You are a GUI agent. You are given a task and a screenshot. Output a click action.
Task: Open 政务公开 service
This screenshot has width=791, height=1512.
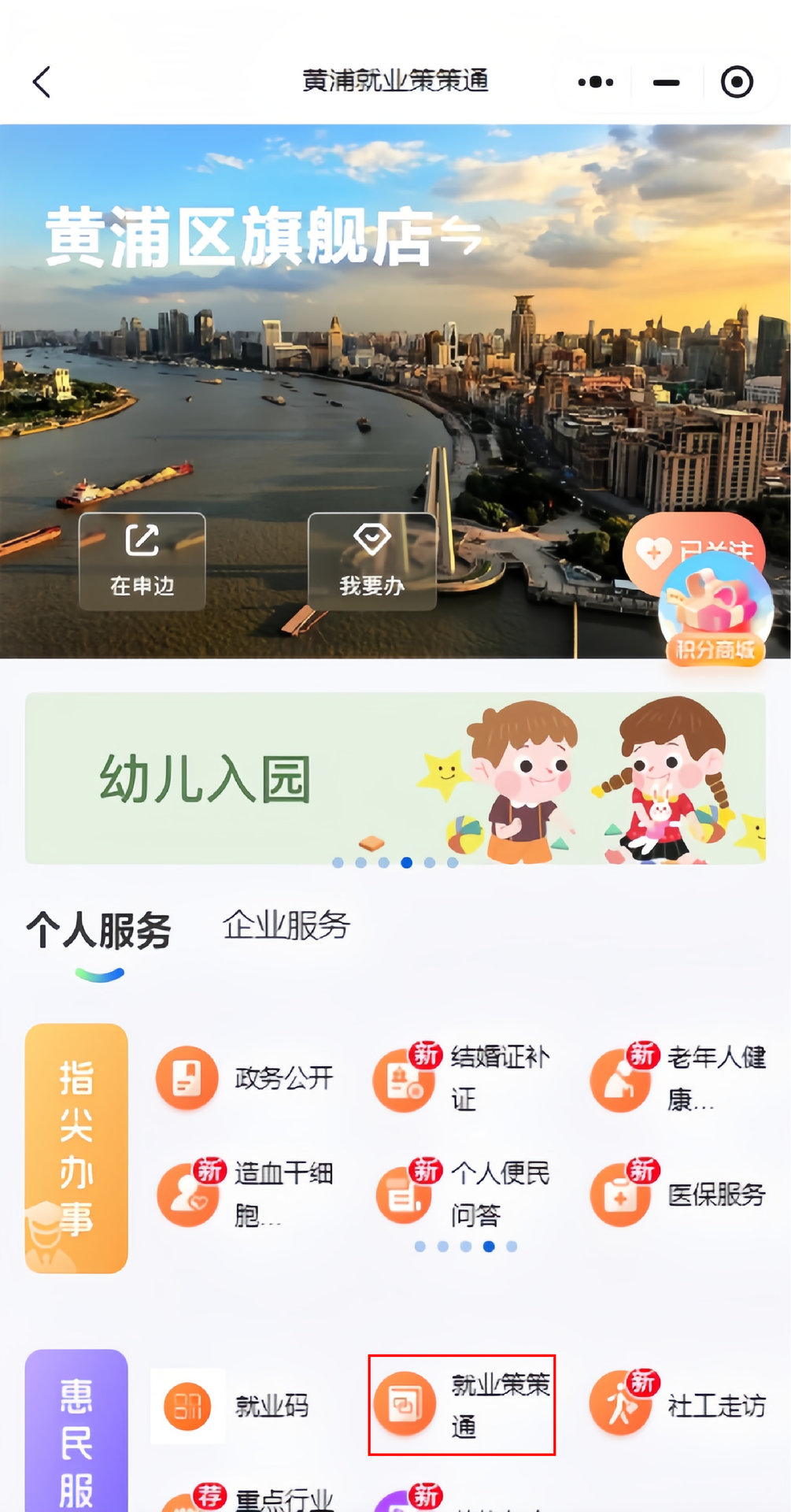coord(246,1077)
